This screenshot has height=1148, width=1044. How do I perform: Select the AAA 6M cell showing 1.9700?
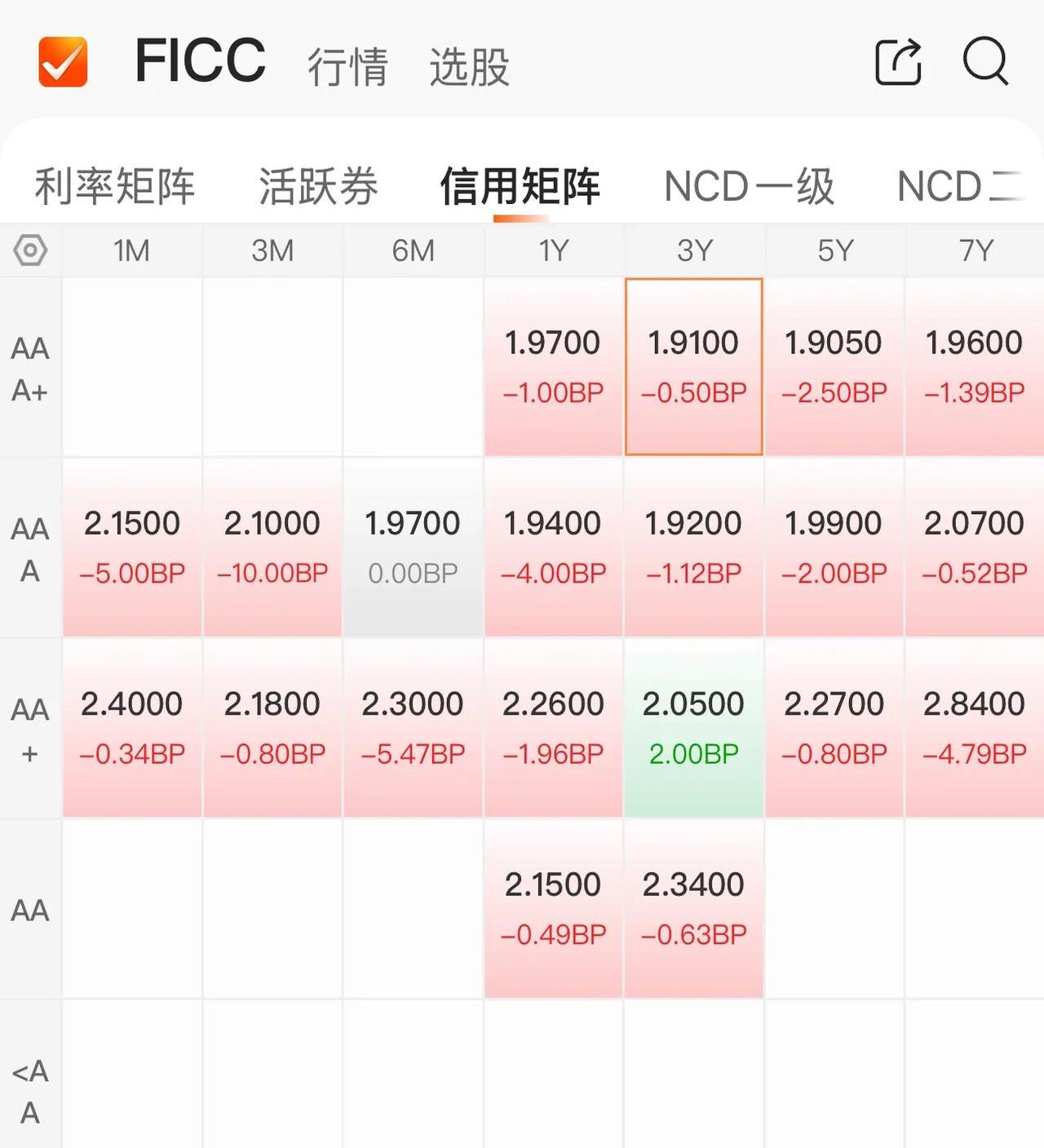click(413, 547)
